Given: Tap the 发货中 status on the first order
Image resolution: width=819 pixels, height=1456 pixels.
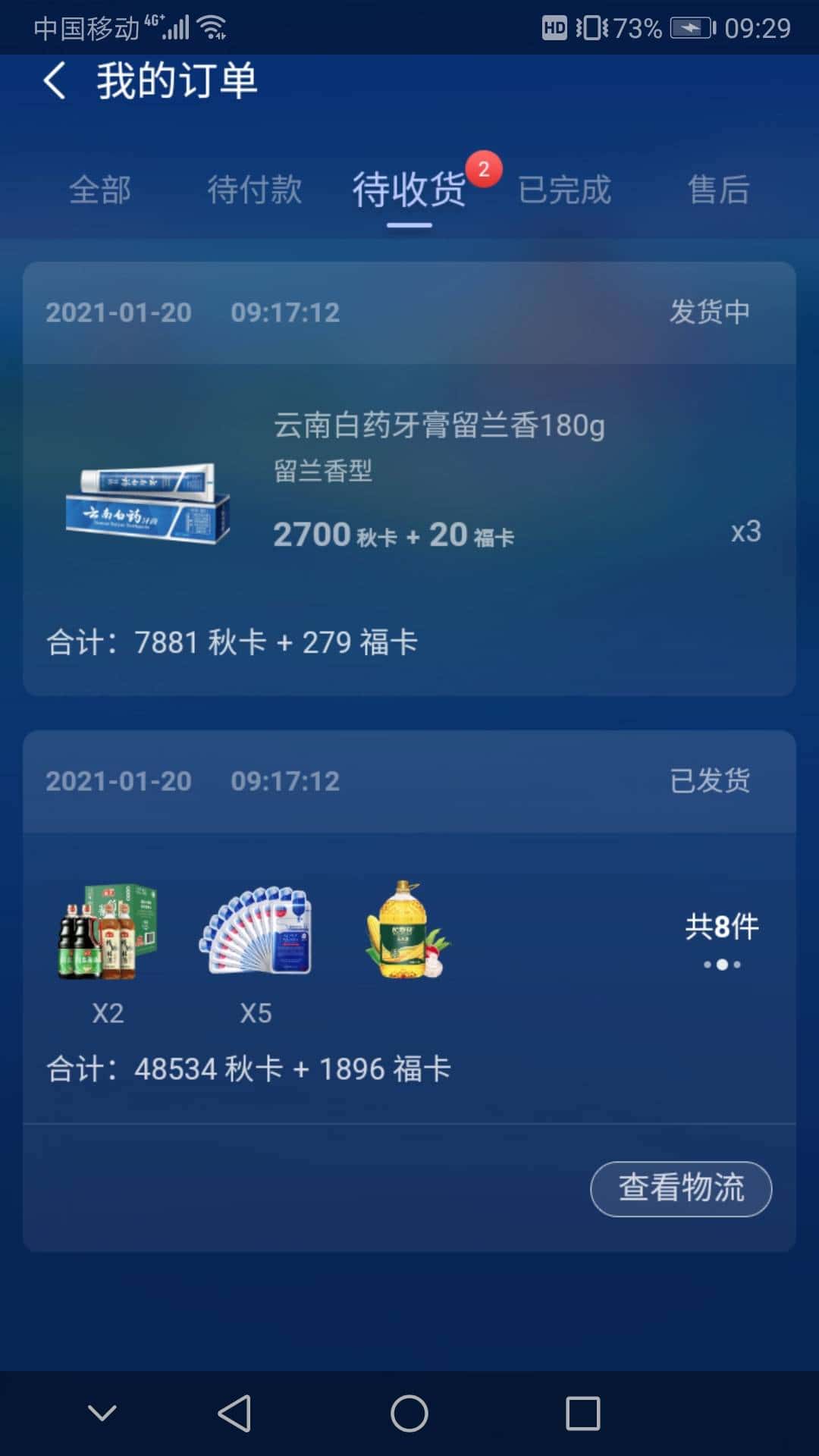Looking at the screenshot, I should click(x=709, y=311).
